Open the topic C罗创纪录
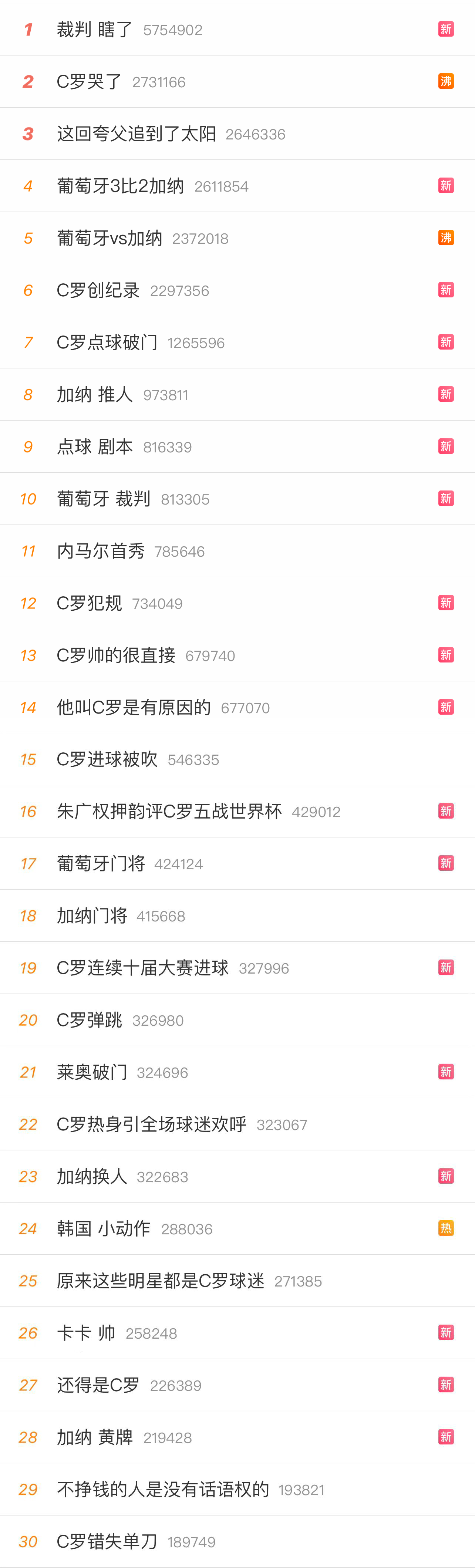Screen dimensions: 475x1568 click(98, 290)
